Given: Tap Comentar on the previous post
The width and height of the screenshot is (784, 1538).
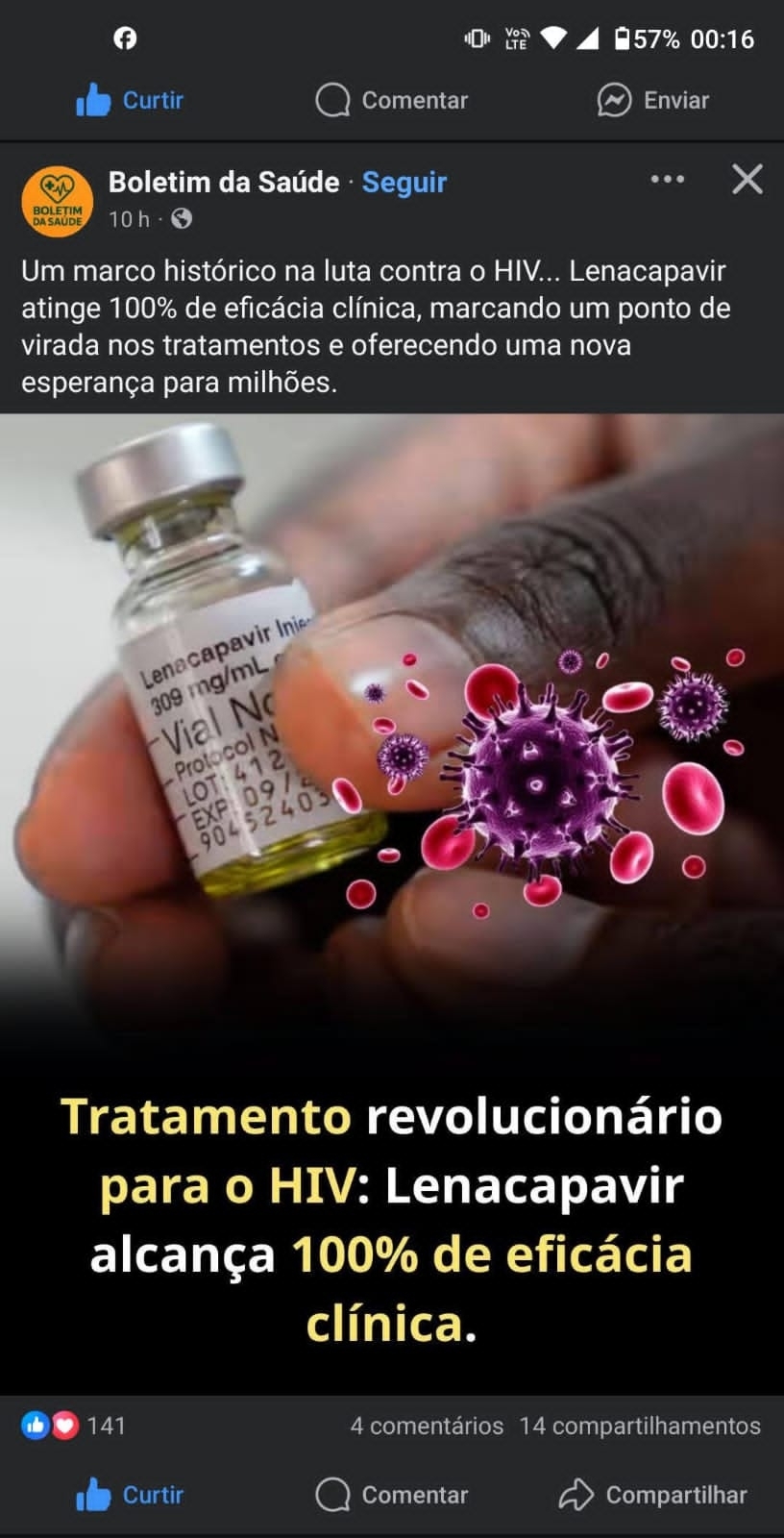Looking at the screenshot, I should click(392, 100).
